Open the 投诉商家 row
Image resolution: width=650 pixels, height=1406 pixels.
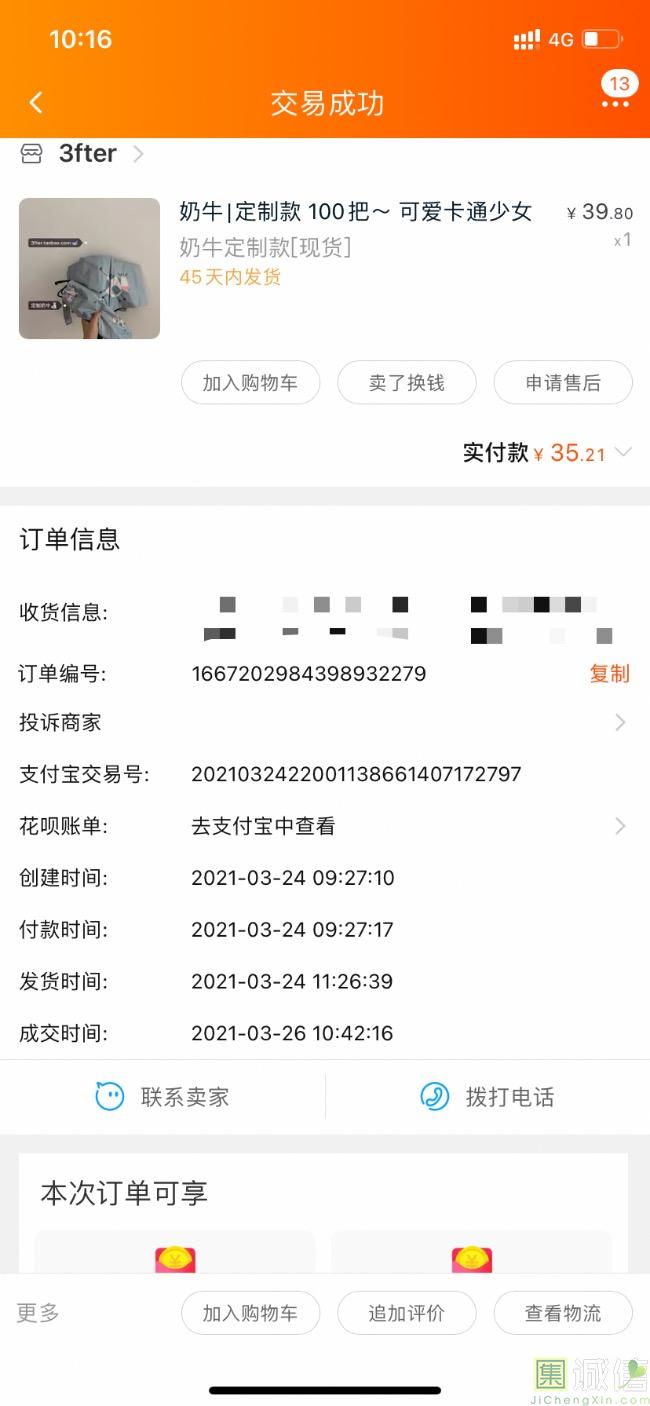point(324,722)
